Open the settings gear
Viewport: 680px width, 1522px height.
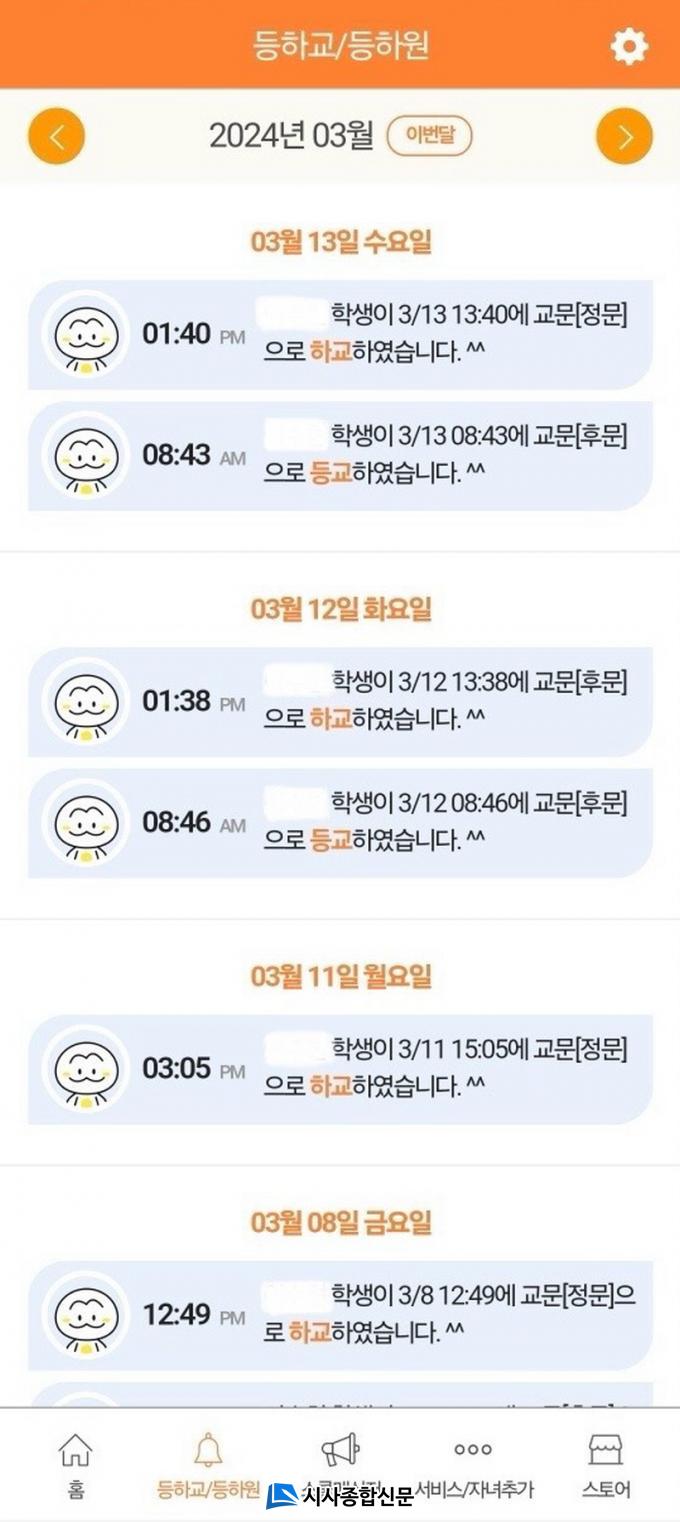click(x=629, y=46)
